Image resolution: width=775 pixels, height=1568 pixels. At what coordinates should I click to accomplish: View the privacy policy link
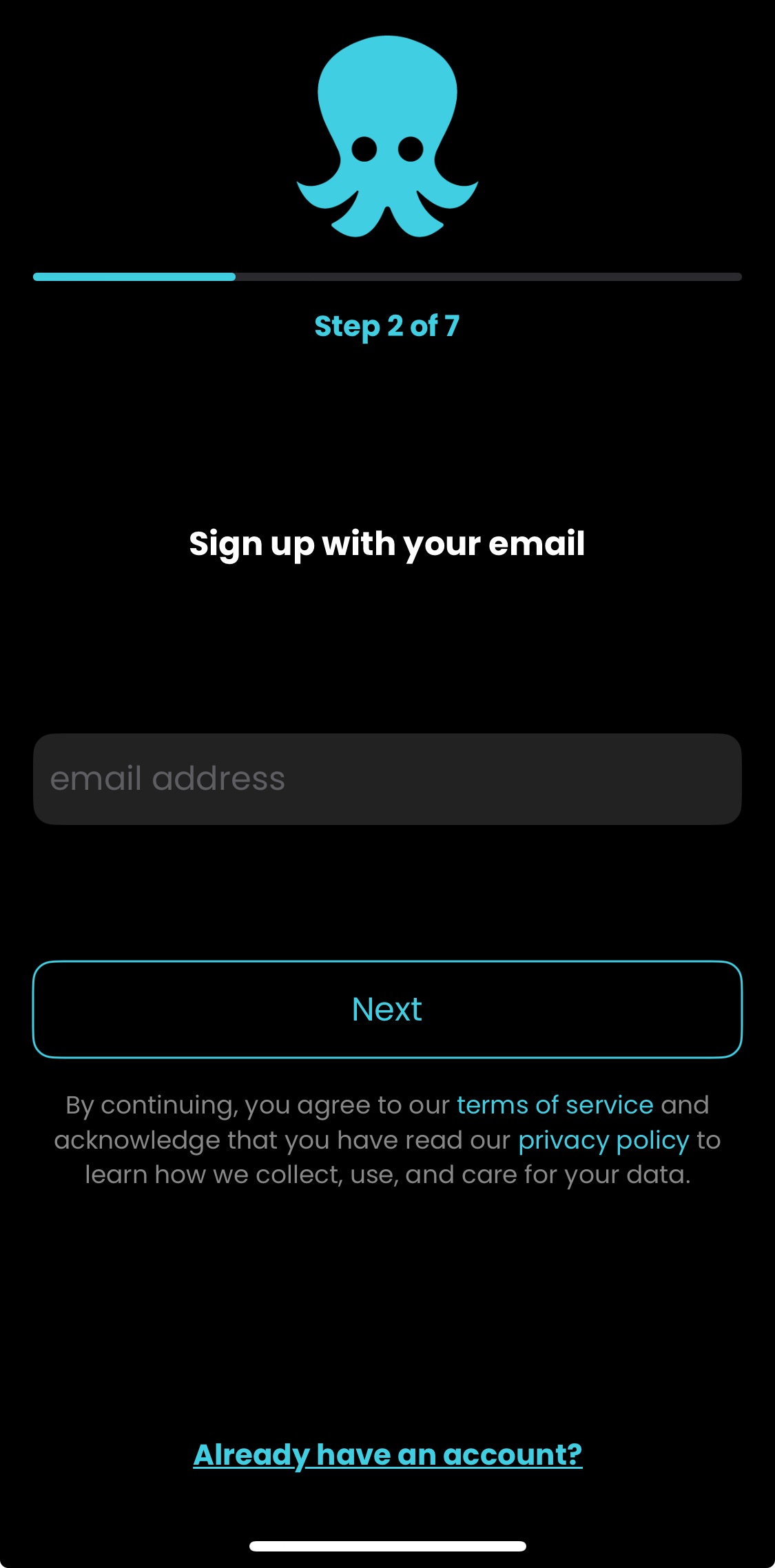pyautogui.click(x=603, y=1140)
